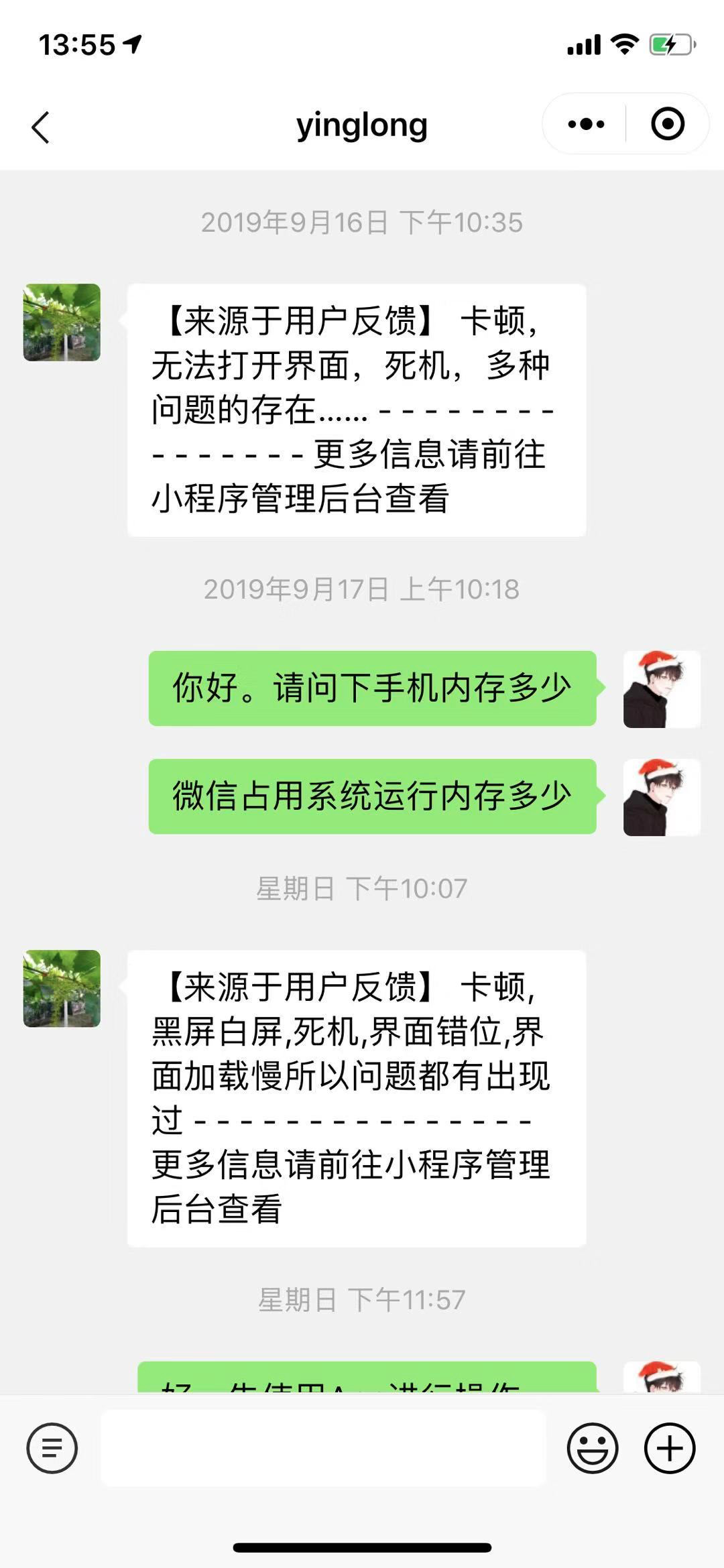Go back from the yinglong chat
The image size is (724, 1568).
tap(40, 127)
